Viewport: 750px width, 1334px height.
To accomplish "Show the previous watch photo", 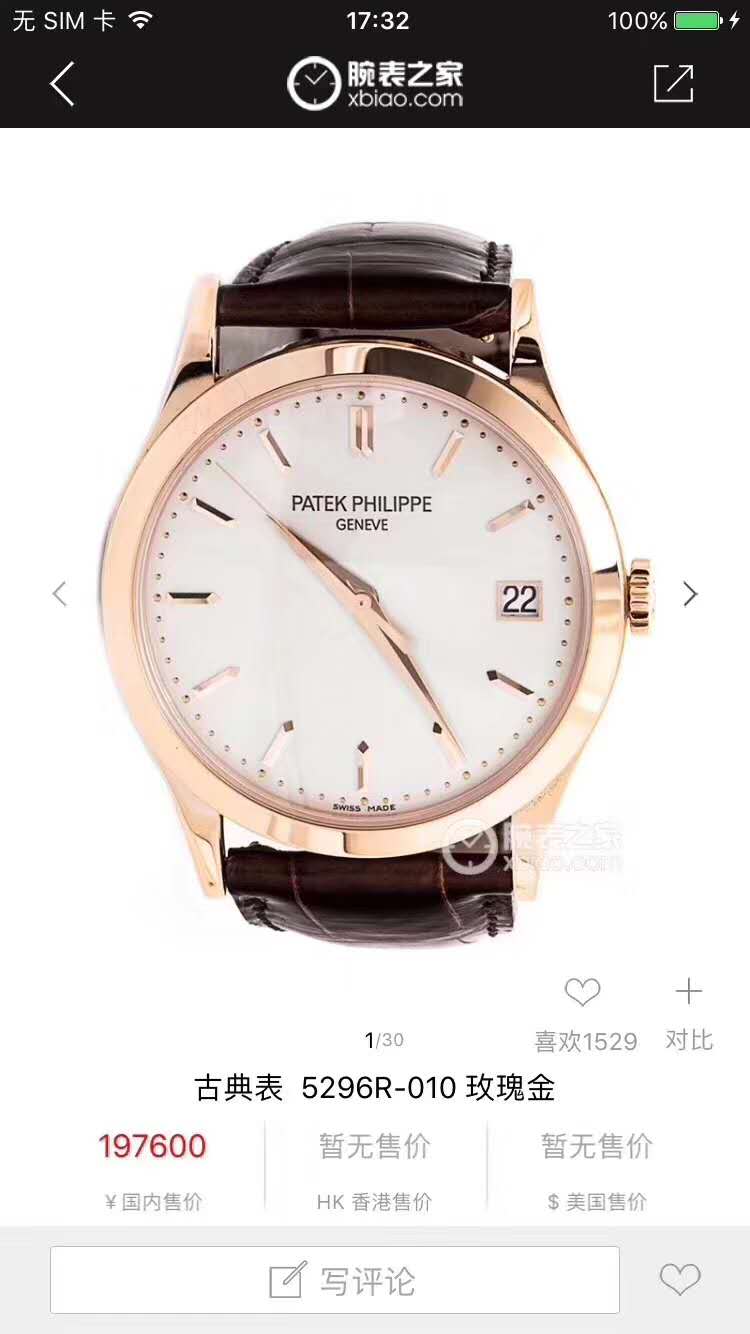I will [60, 594].
